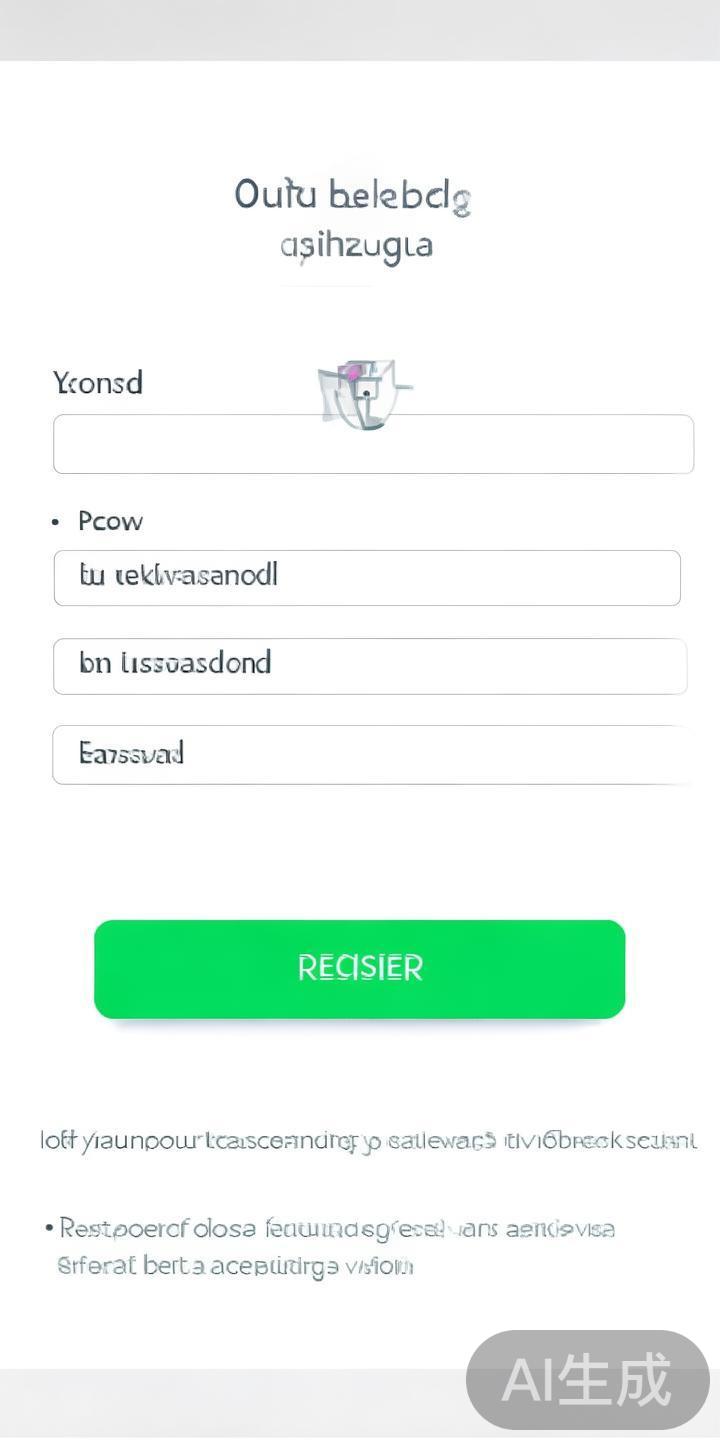
Task: Select the 'bn lissoasdond' text field
Action: 369,665
